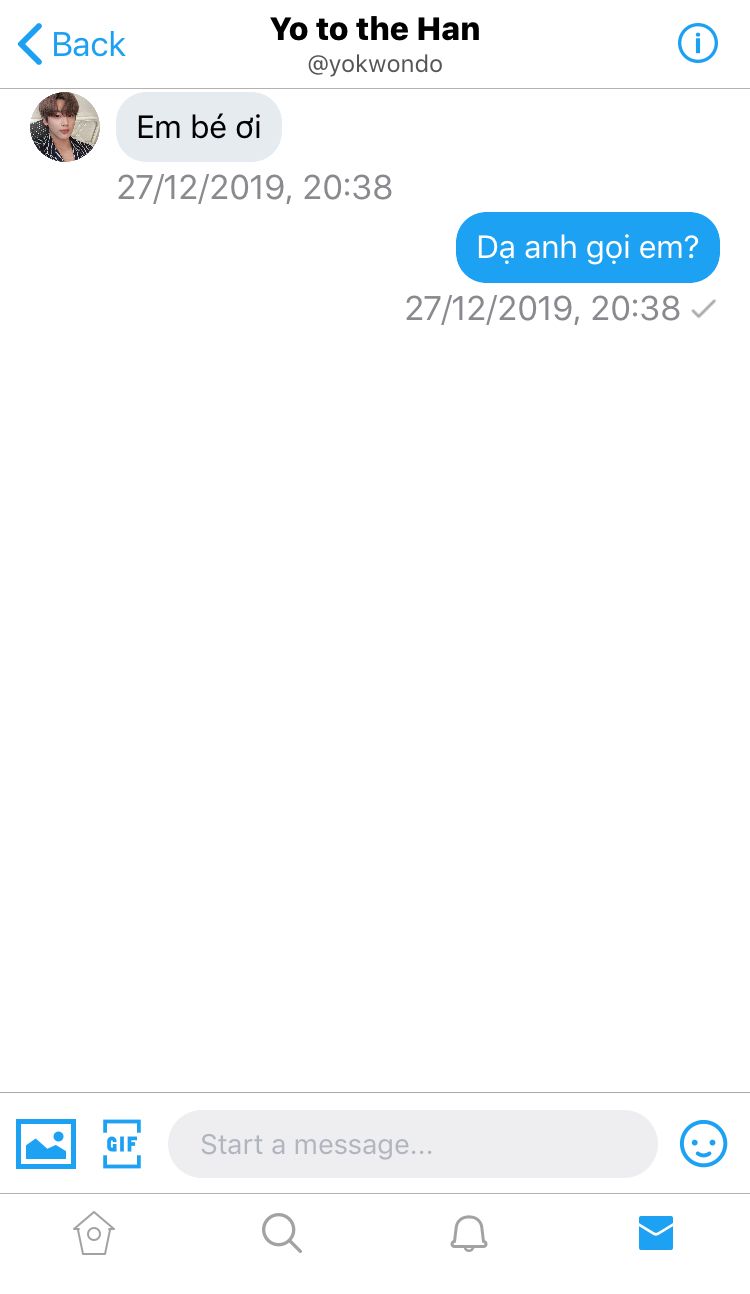
Task: Open the GIF picker
Action: point(122,1143)
